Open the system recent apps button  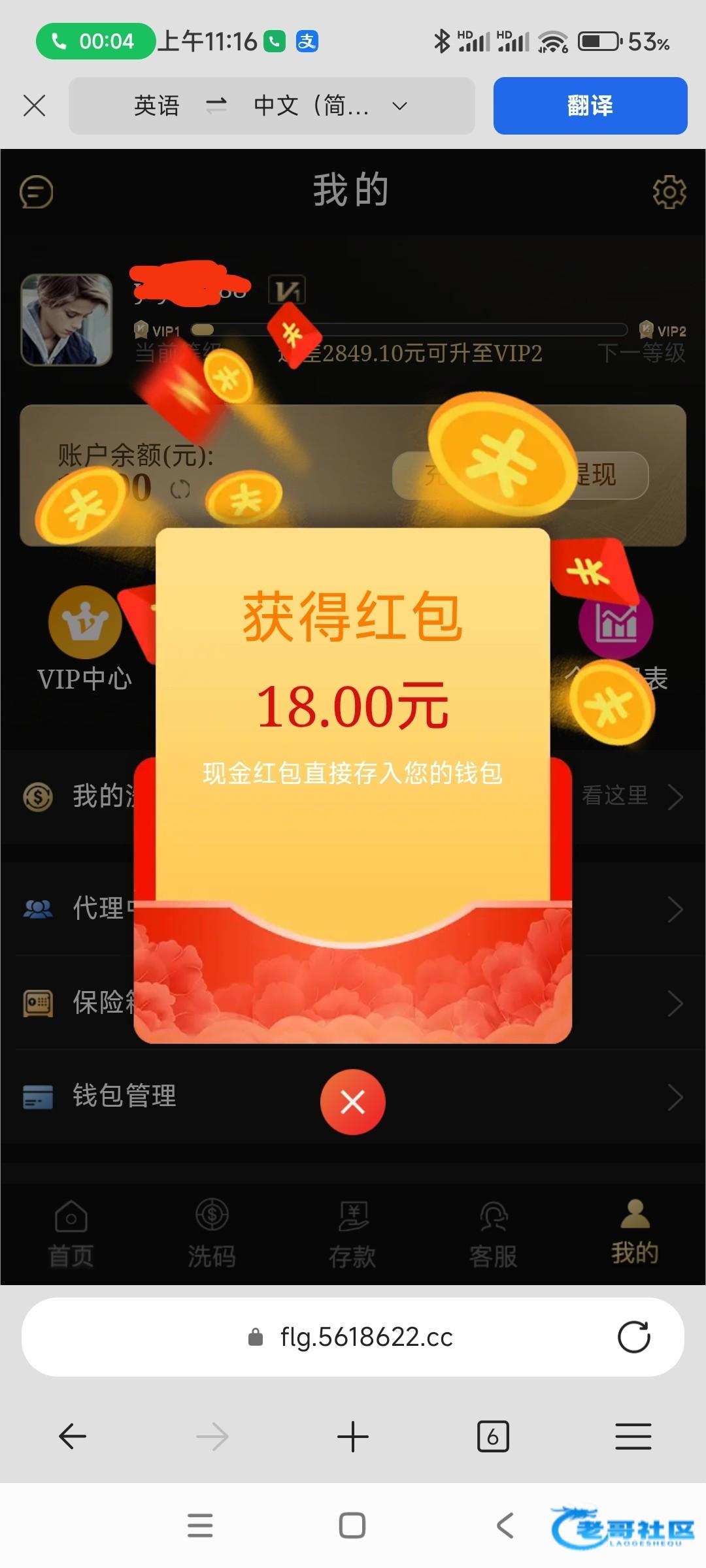click(x=200, y=1526)
